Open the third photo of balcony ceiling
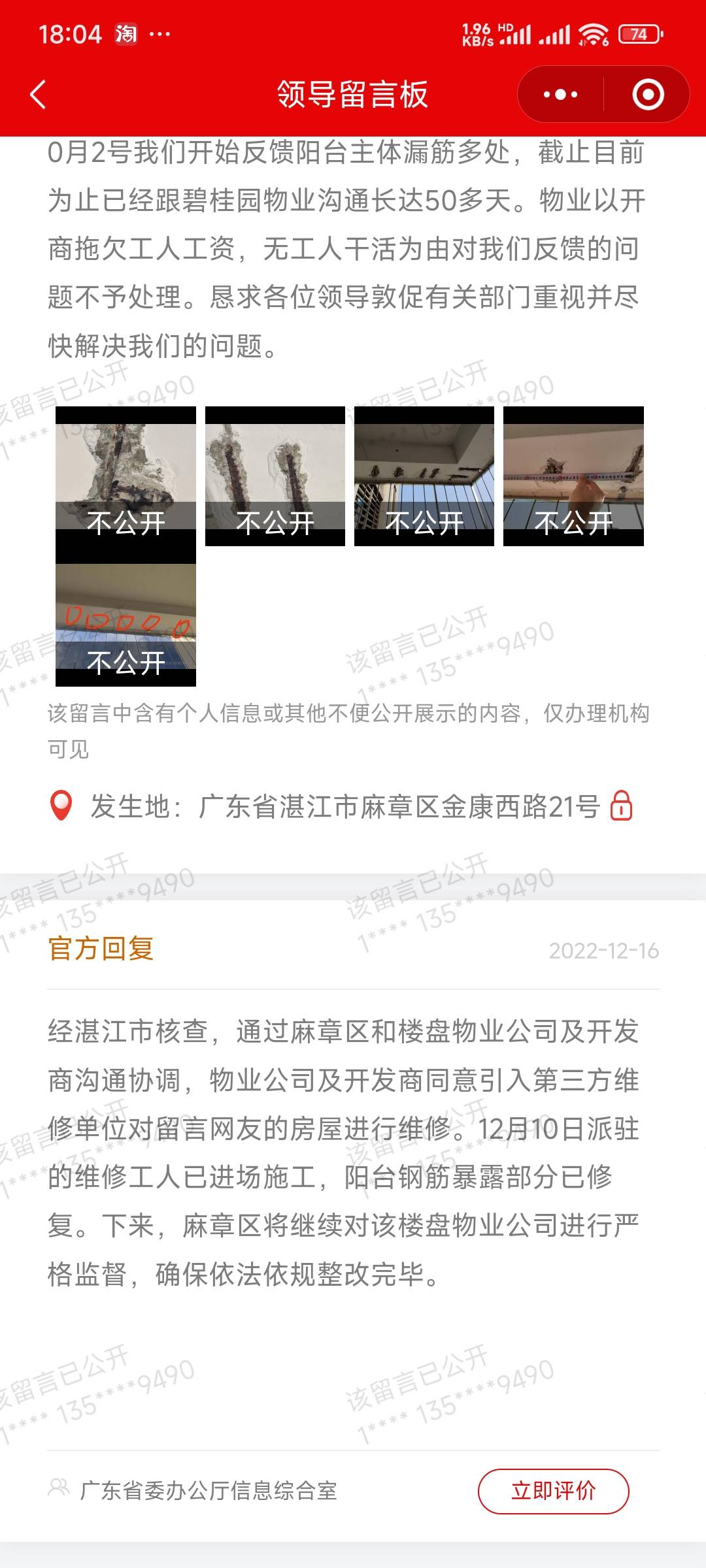This screenshot has height=1568, width=706. click(x=424, y=476)
